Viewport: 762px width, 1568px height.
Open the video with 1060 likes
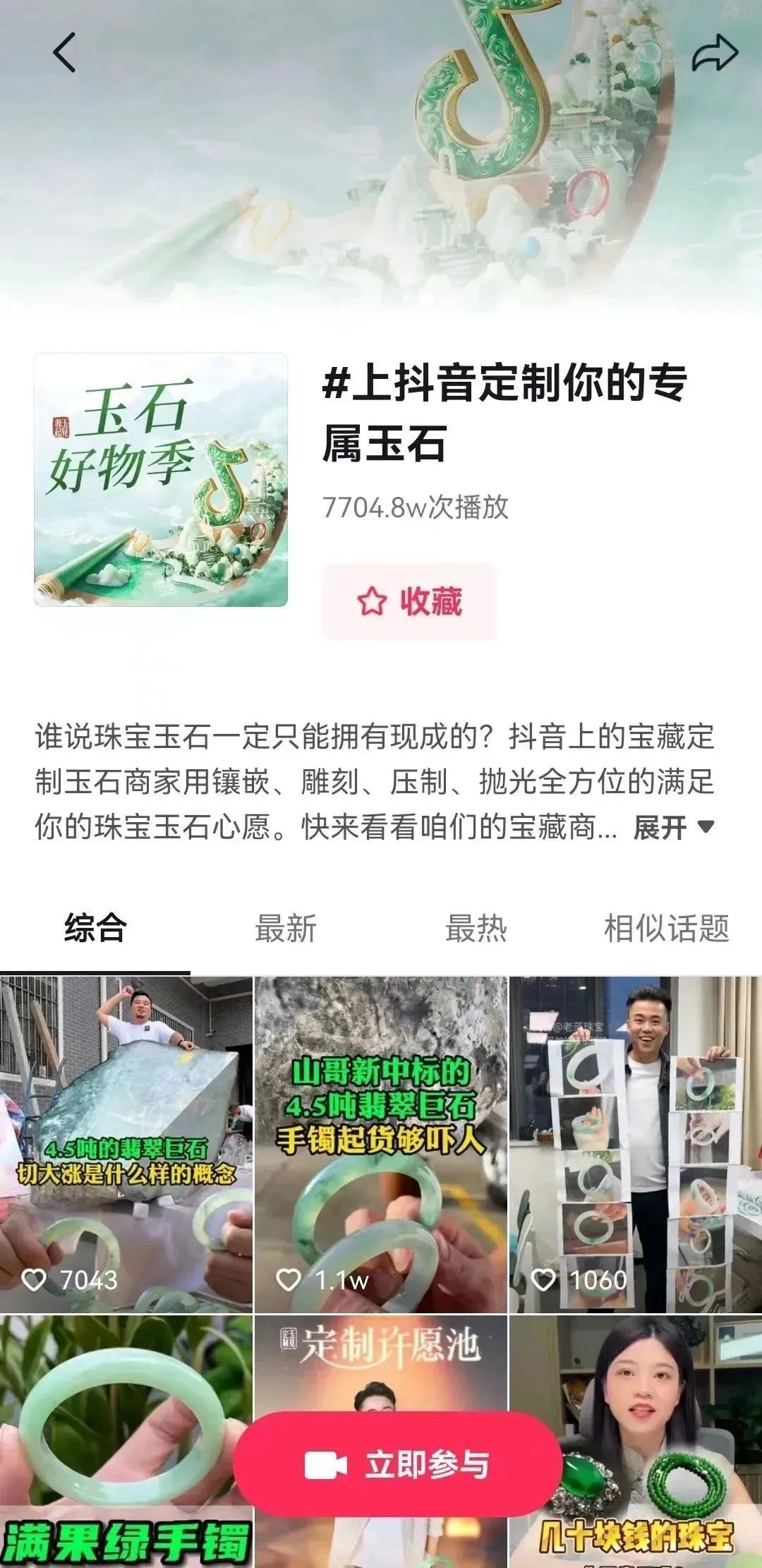point(635,1143)
